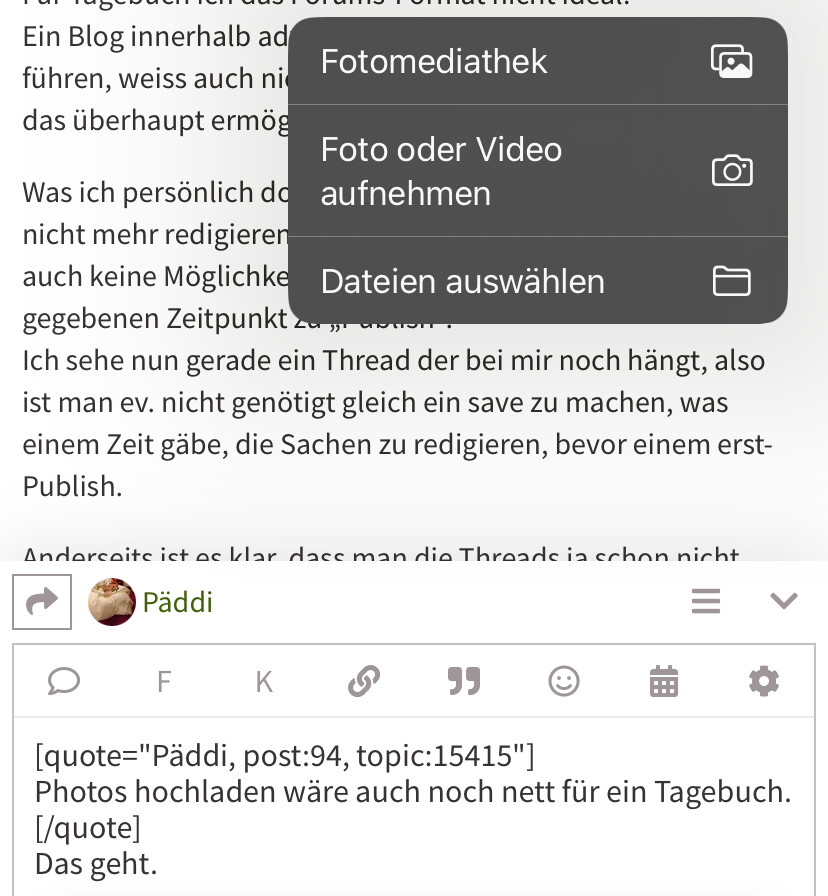Select Foto oder Video aufnehmen
828x896 pixels.
[x=537, y=171]
